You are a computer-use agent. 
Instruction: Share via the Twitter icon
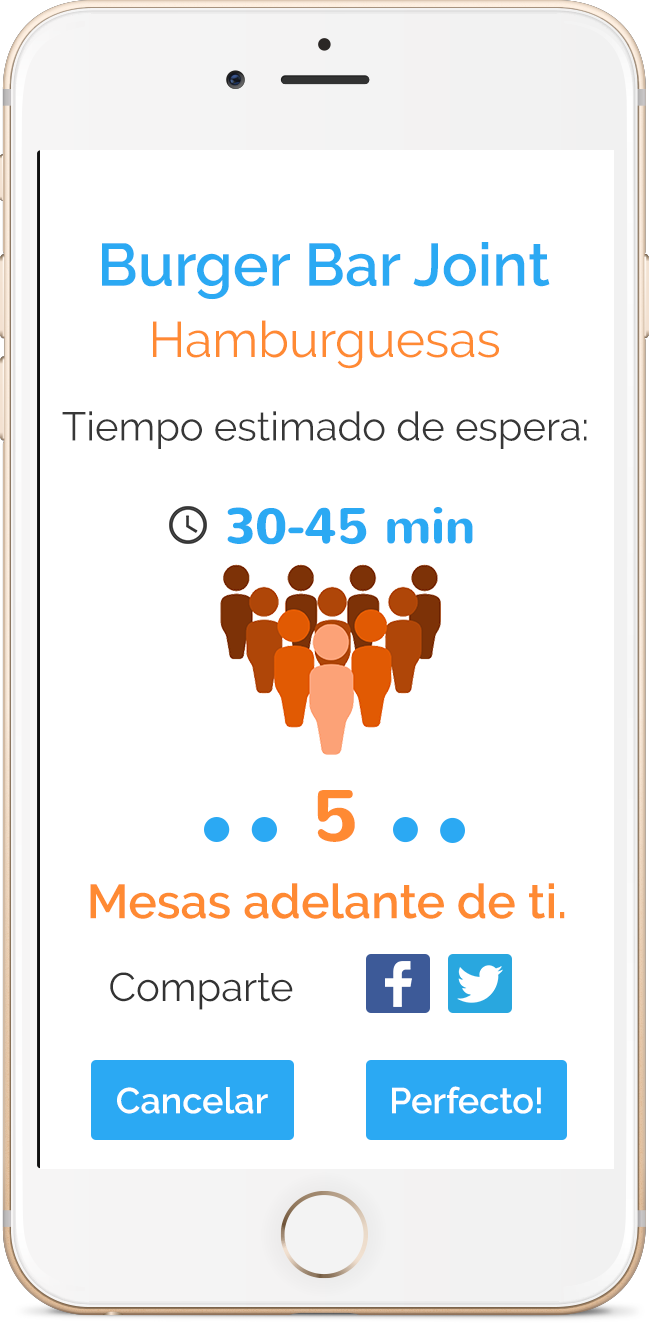pos(480,983)
